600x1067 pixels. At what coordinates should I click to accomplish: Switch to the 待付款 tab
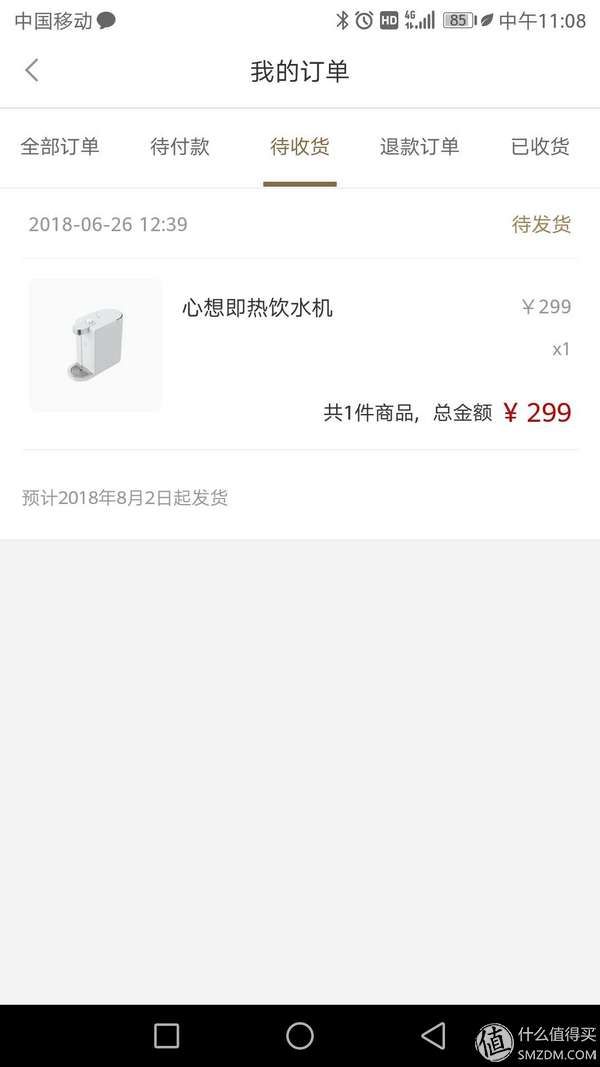coord(180,147)
